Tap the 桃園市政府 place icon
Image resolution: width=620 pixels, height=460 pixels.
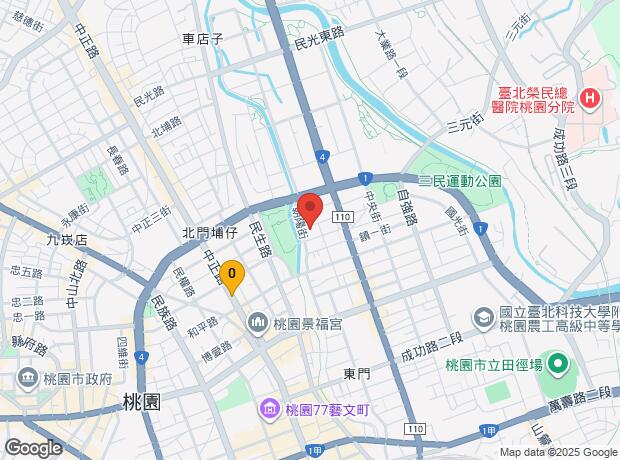point(28,378)
